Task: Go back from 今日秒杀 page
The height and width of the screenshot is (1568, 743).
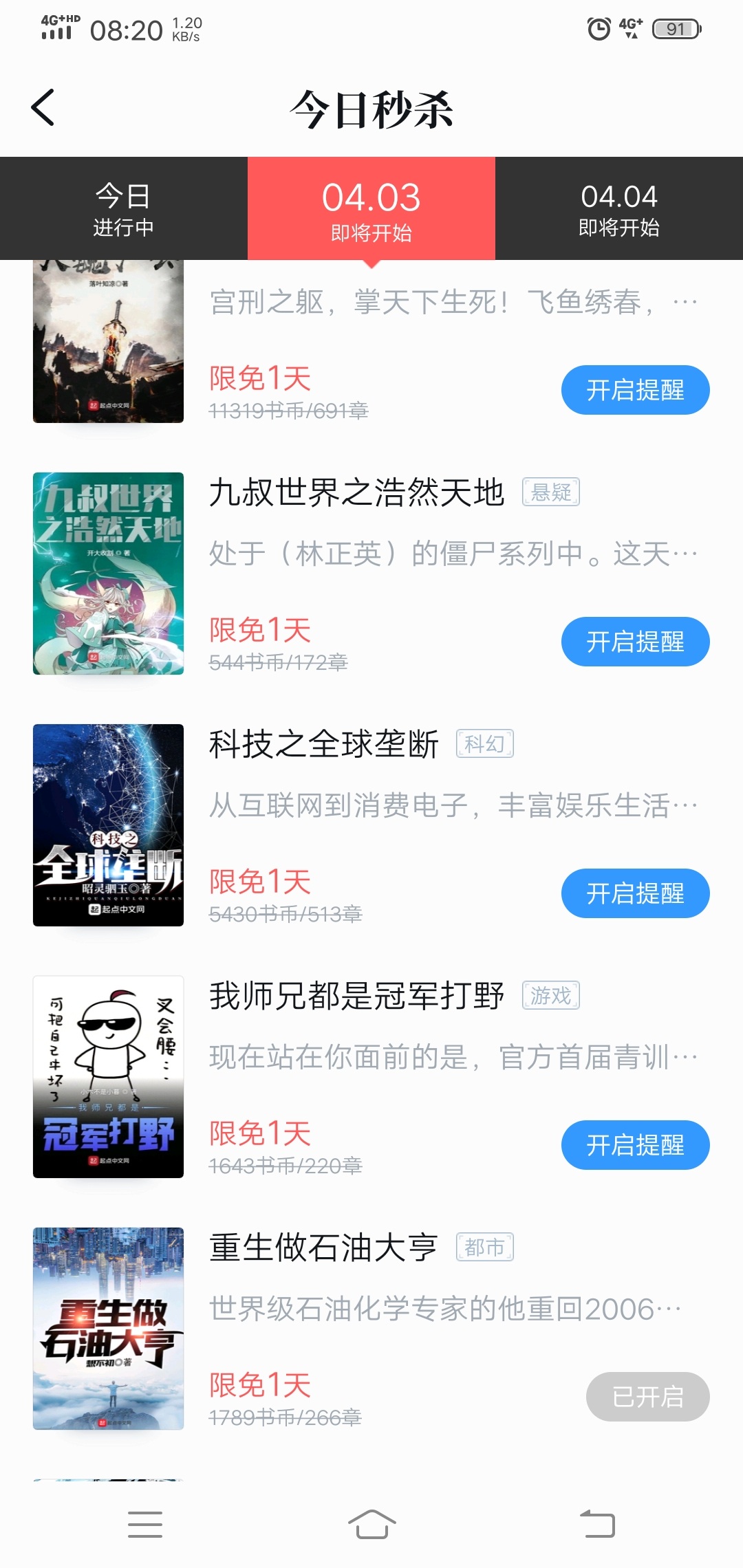Action: tap(43, 108)
